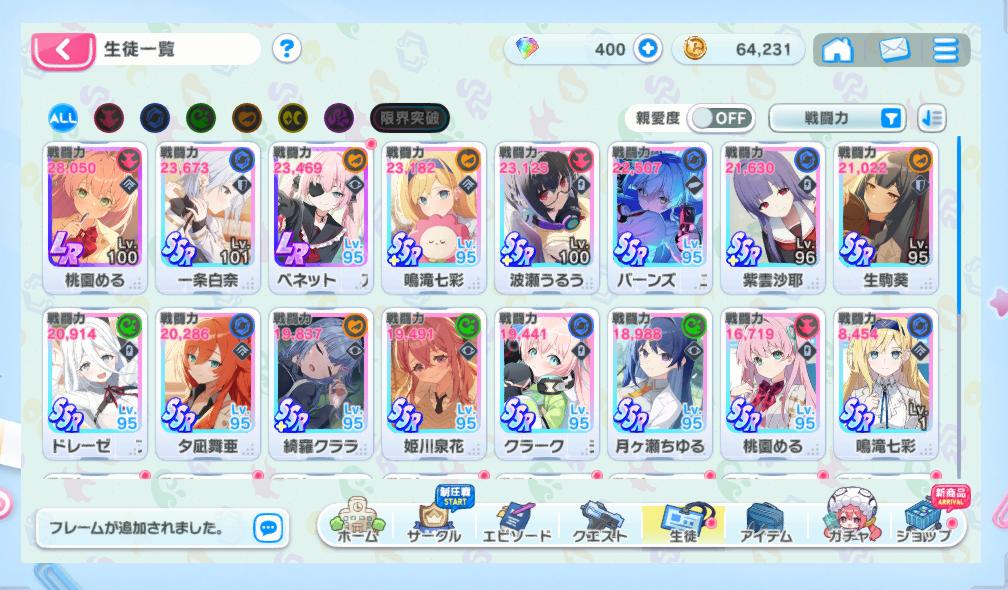Image resolution: width=1008 pixels, height=590 pixels.
Task: Open the mailbox envelope
Action: [893, 49]
